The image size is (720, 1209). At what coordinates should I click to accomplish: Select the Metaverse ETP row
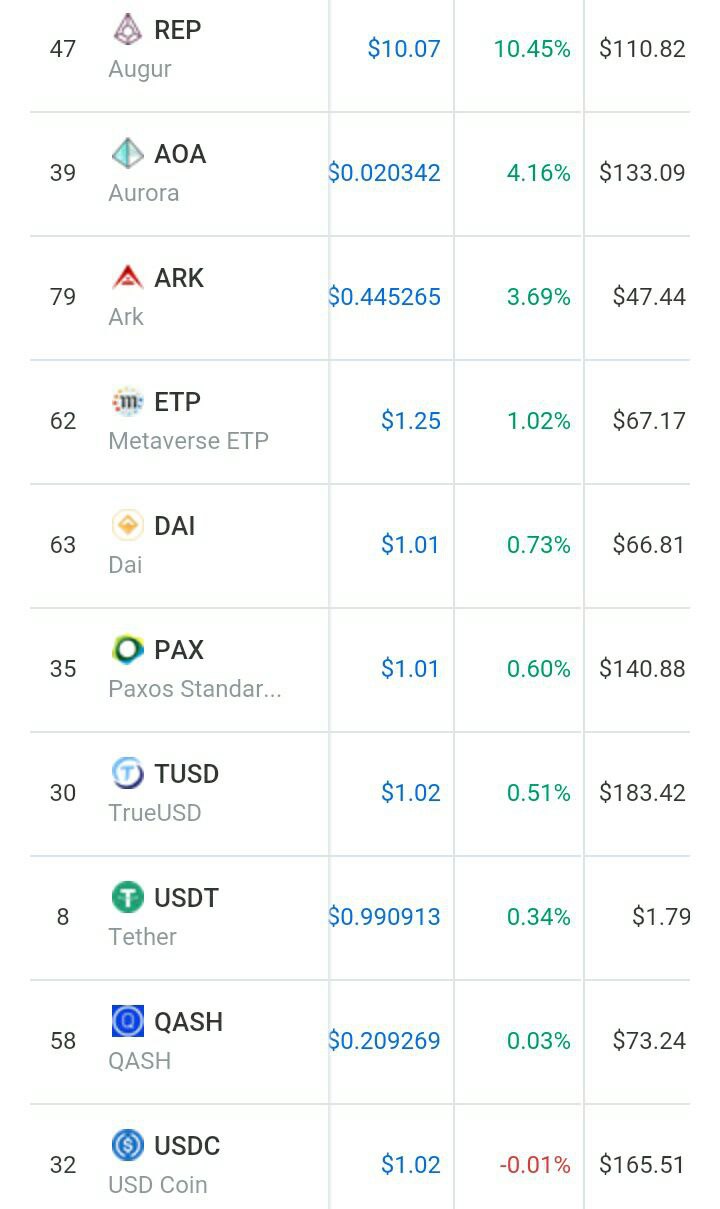pos(360,422)
